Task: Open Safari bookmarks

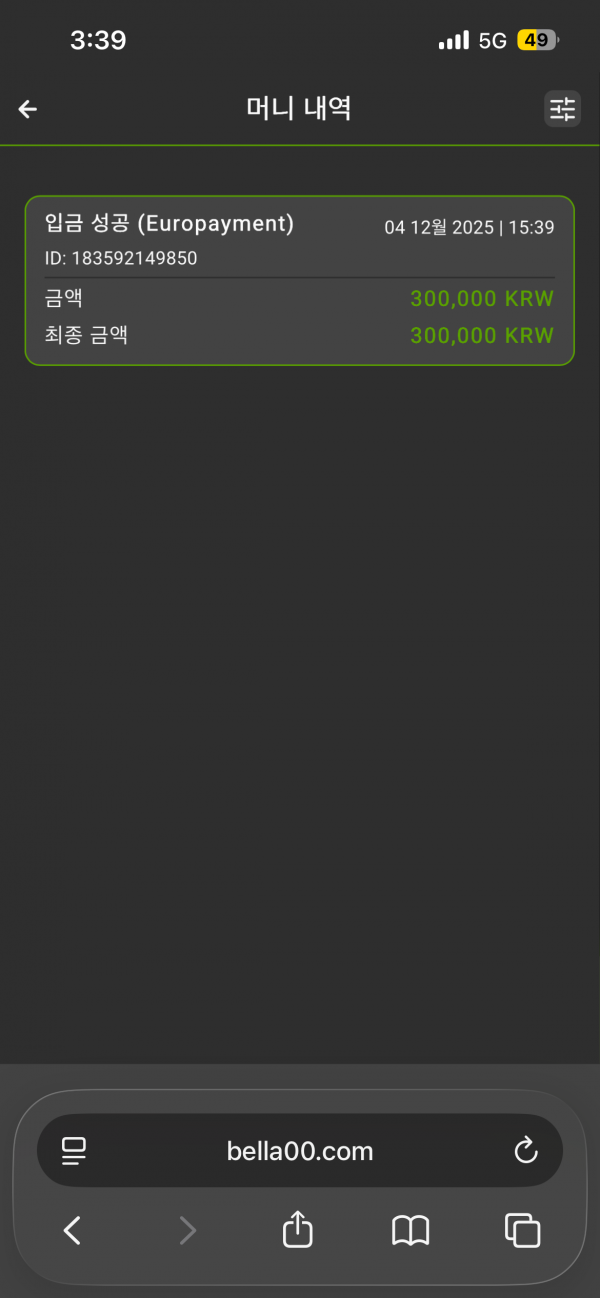Action: coord(410,1230)
